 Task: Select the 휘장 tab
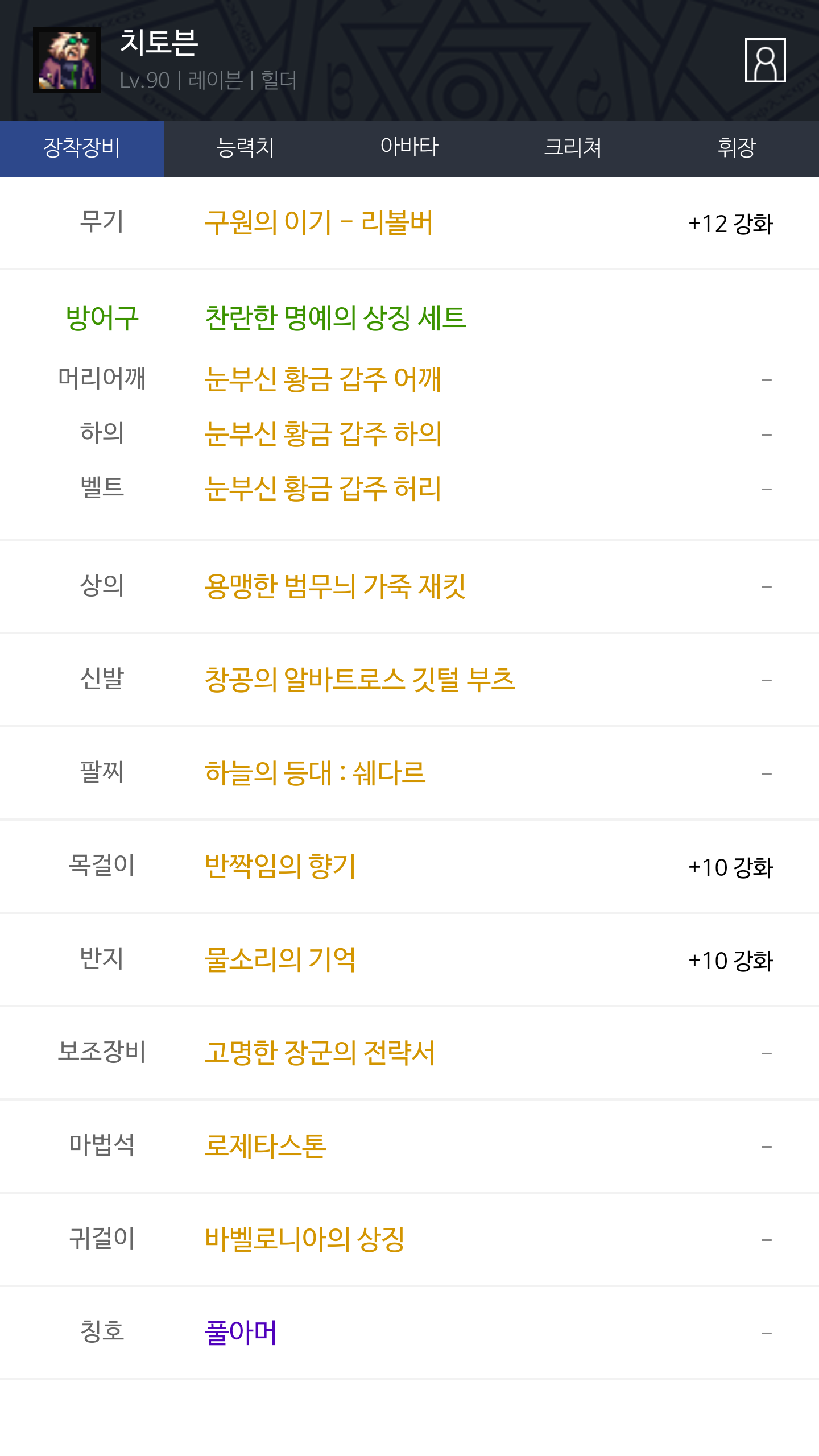737,148
